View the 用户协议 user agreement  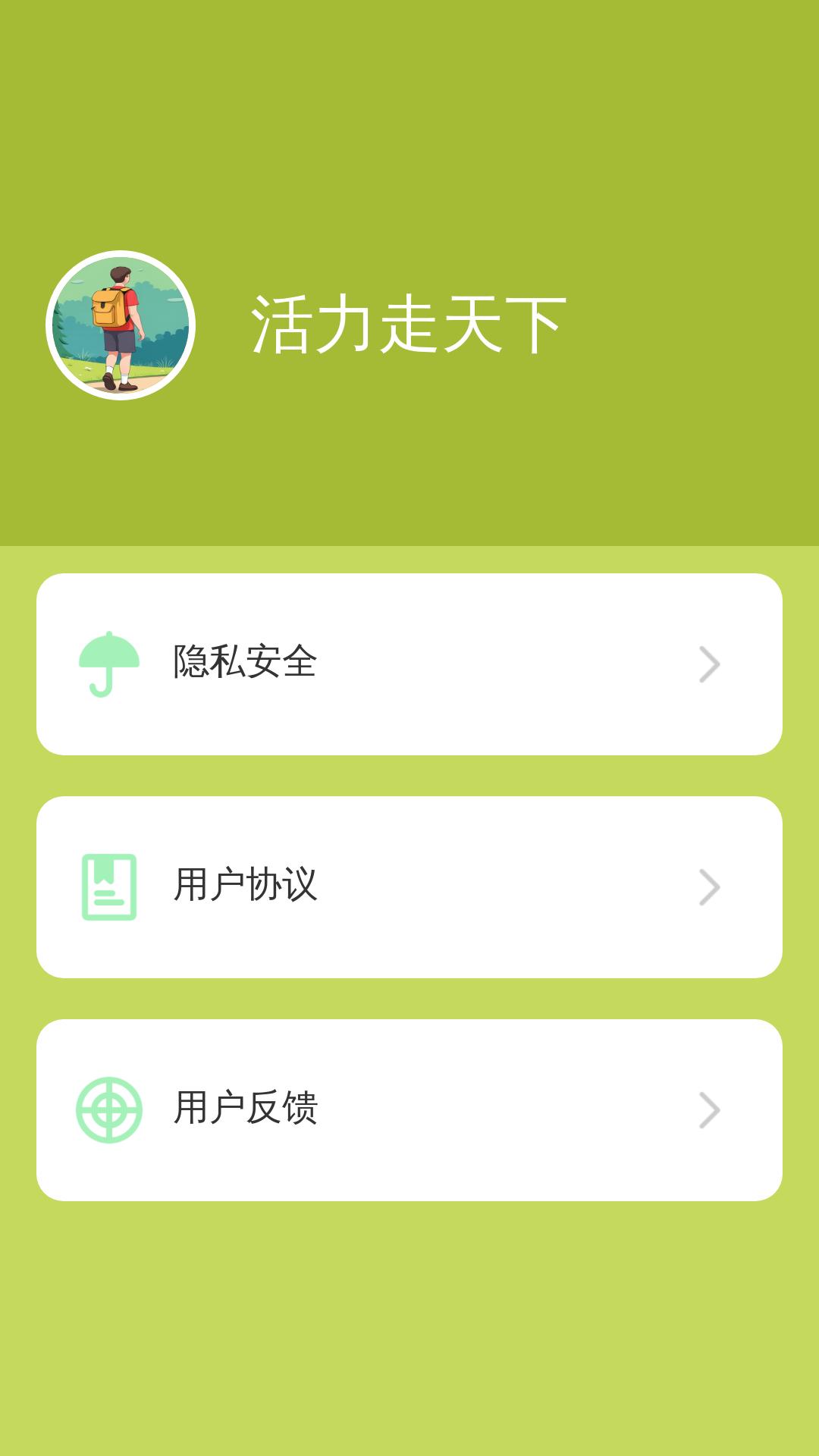click(x=409, y=886)
